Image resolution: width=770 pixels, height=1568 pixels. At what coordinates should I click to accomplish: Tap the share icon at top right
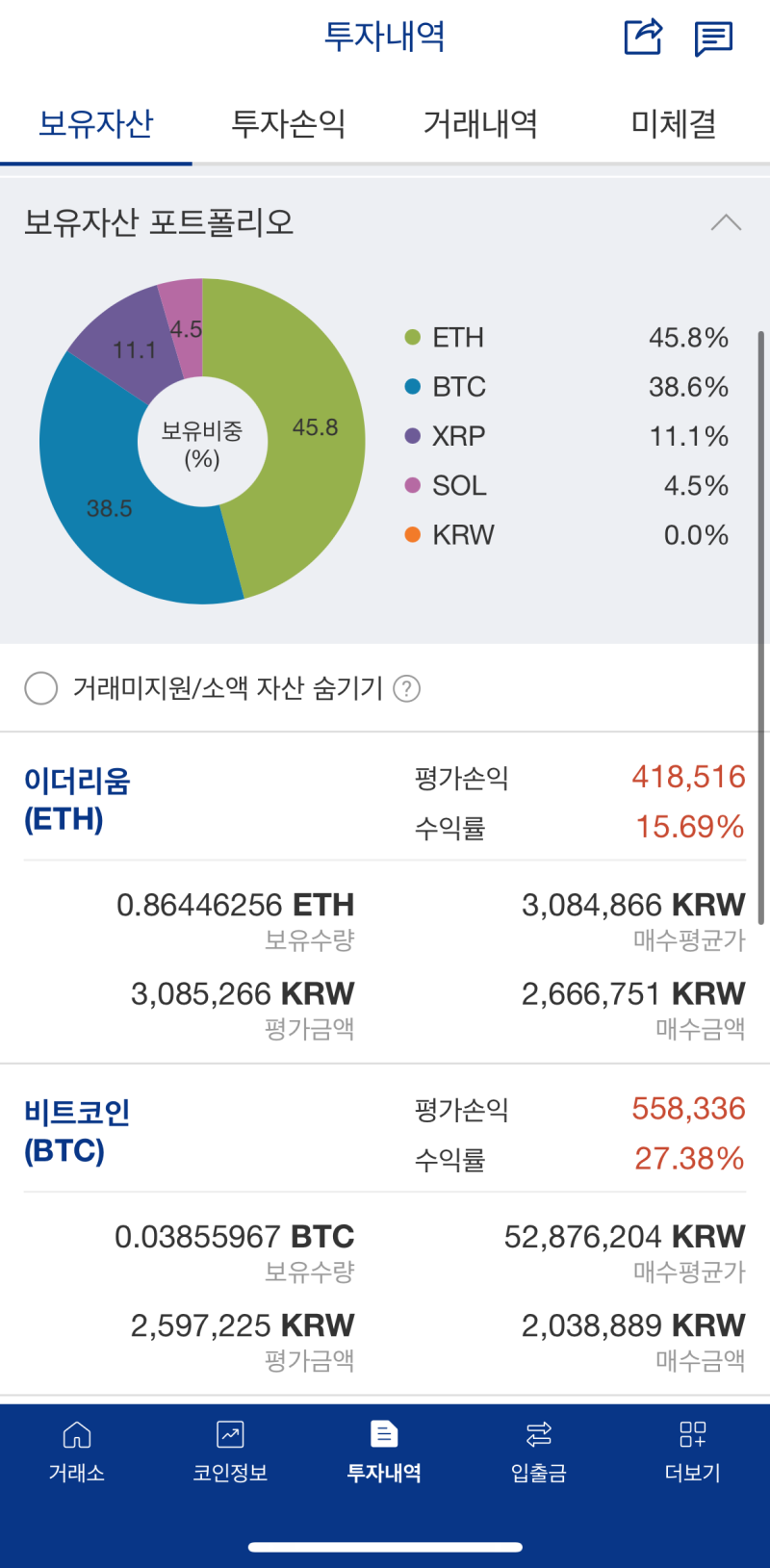[642, 39]
